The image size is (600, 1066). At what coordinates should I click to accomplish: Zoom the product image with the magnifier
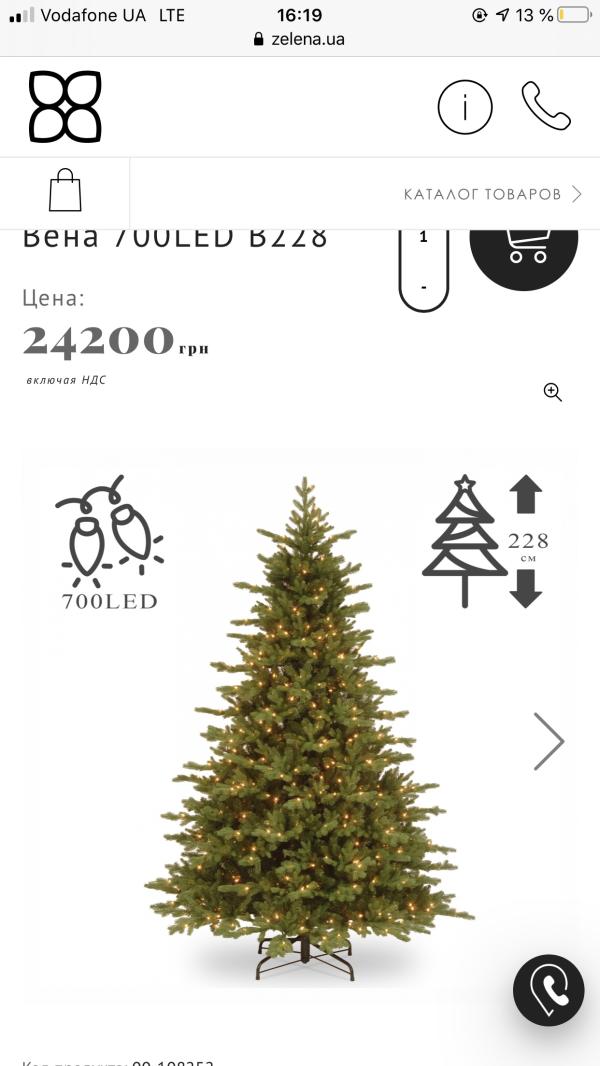point(552,392)
